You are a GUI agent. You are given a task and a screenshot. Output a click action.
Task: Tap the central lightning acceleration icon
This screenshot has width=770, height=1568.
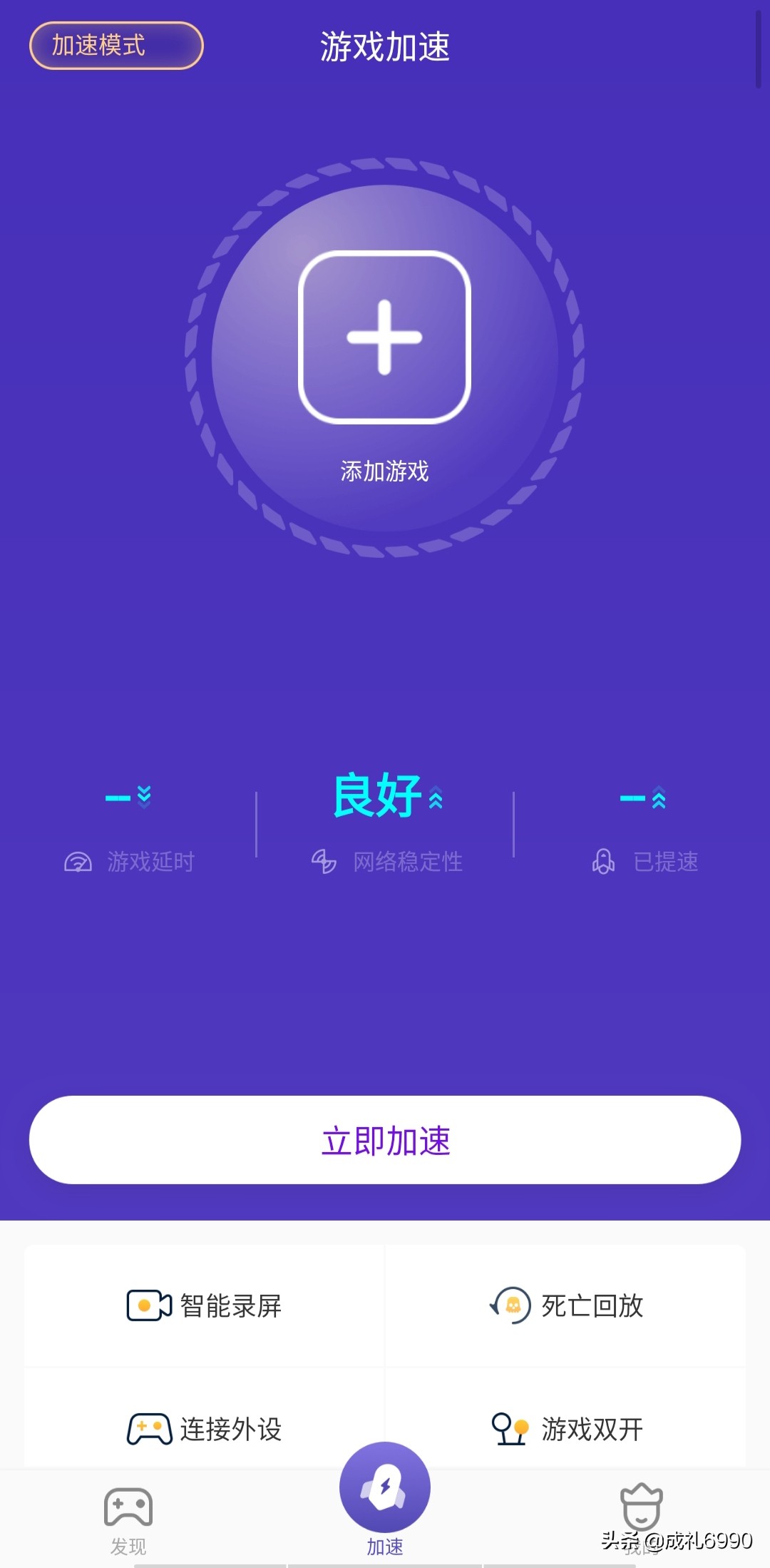coord(385,1486)
